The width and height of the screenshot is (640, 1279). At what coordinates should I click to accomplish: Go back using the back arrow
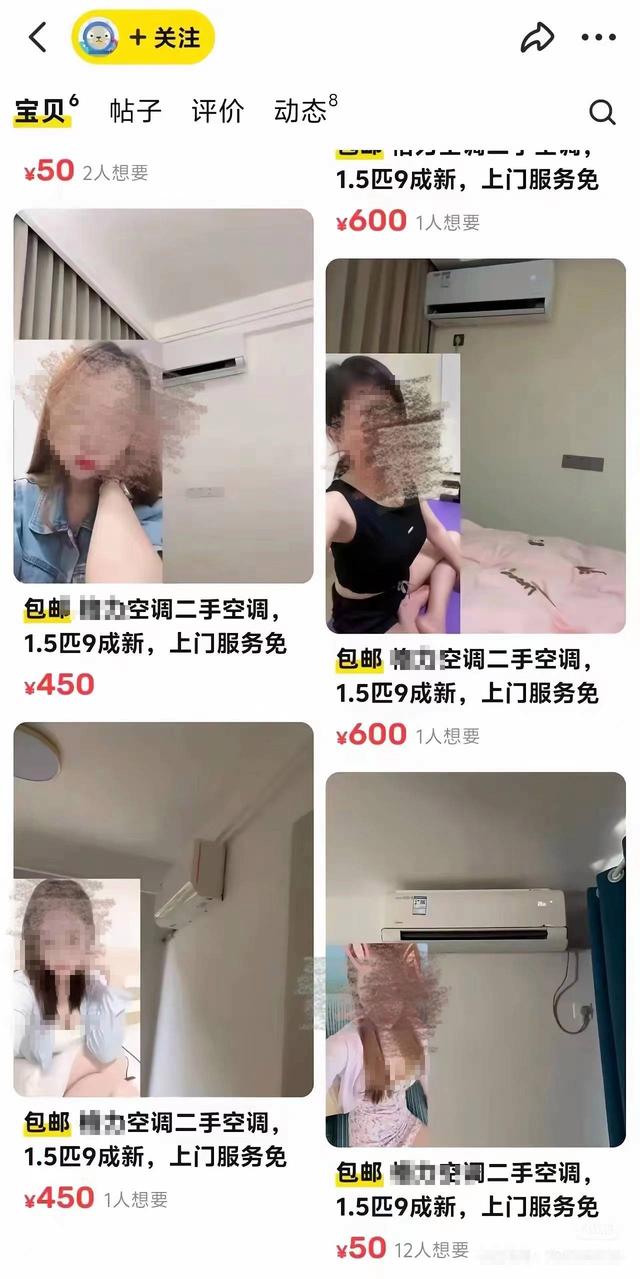(x=38, y=38)
